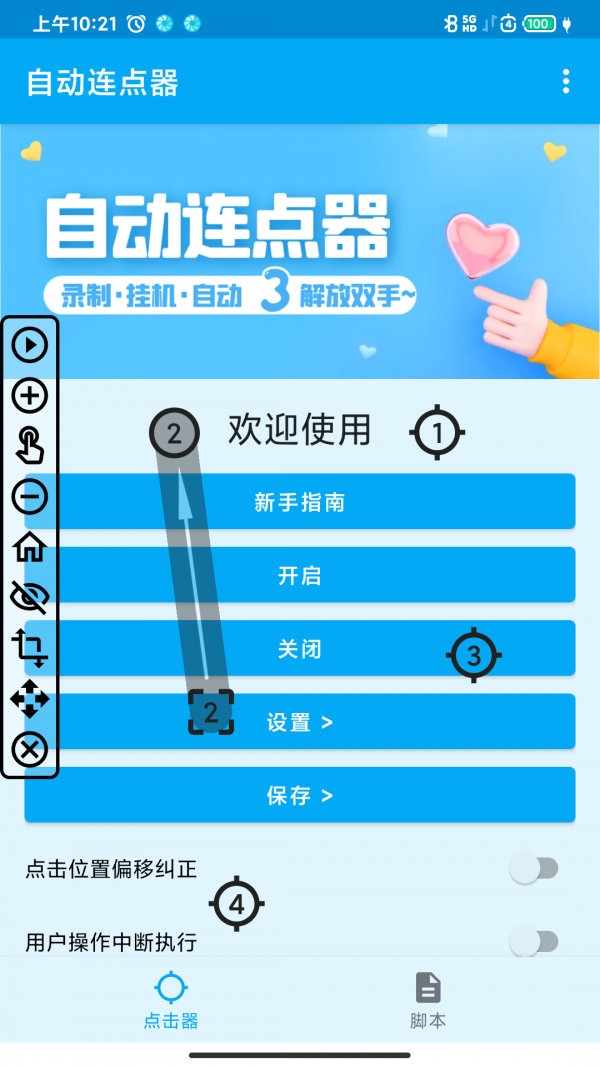600x1067 pixels.
Task: Close the floating toolbar
Action: pos(30,749)
